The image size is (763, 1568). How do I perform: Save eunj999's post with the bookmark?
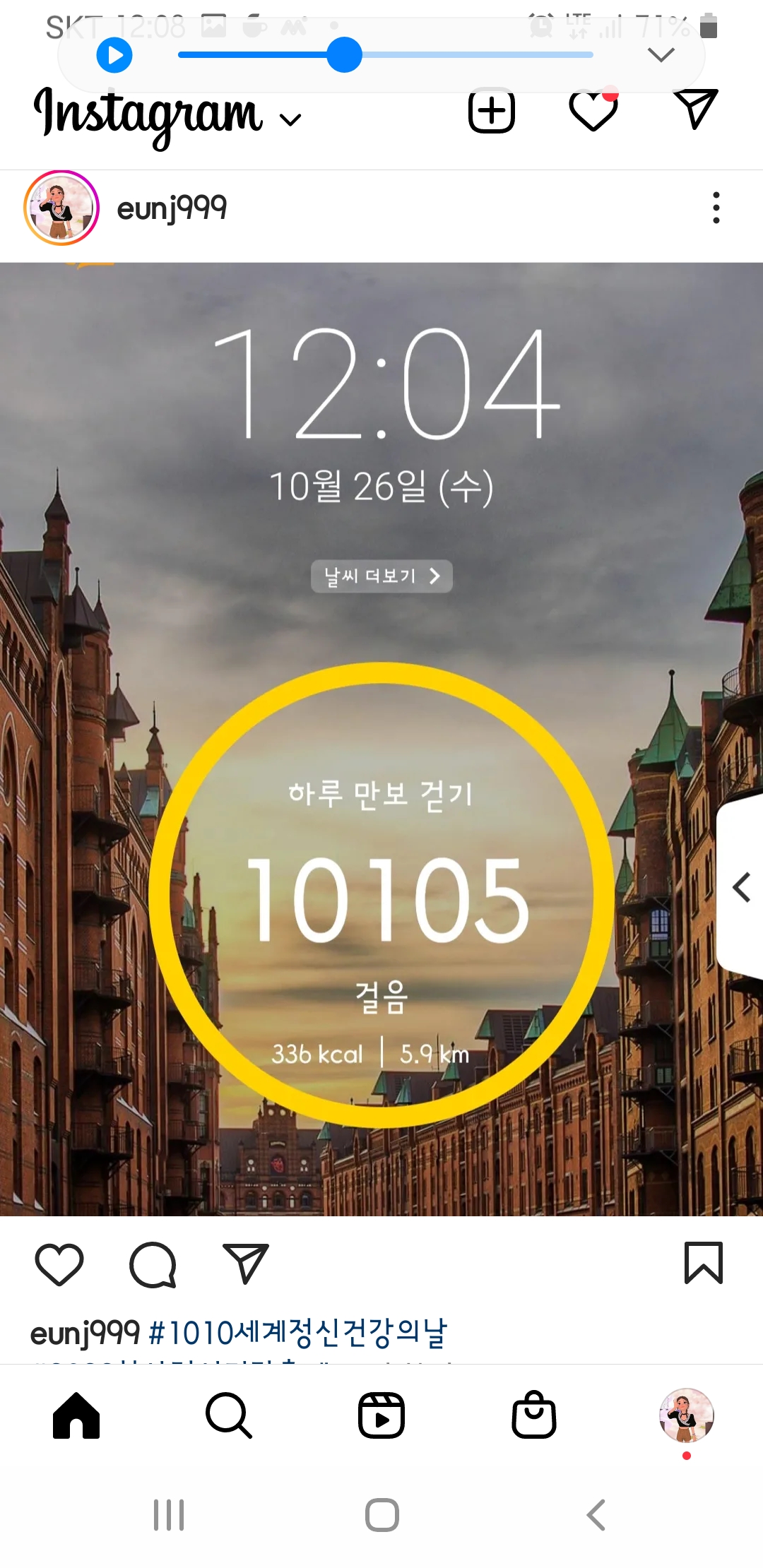[703, 1262]
